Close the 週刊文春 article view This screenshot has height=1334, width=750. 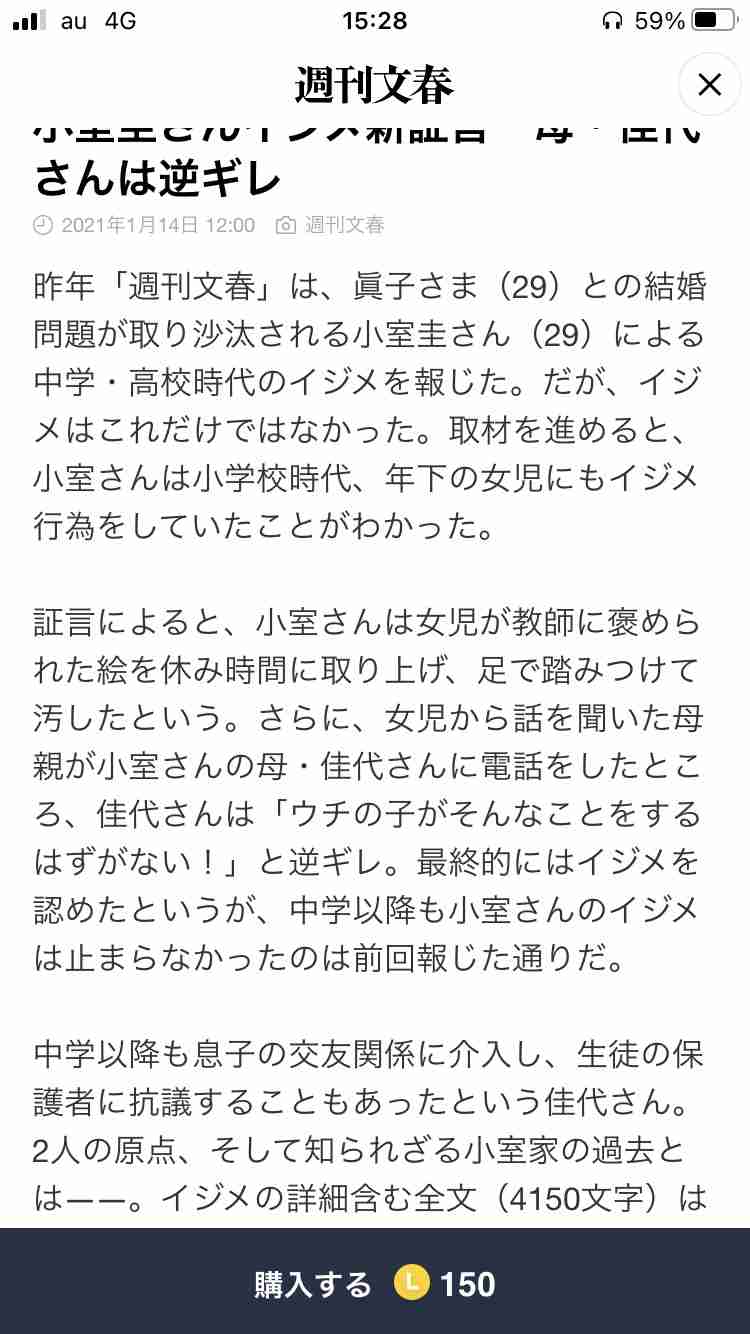pyautogui.click(x=709, y=85)
